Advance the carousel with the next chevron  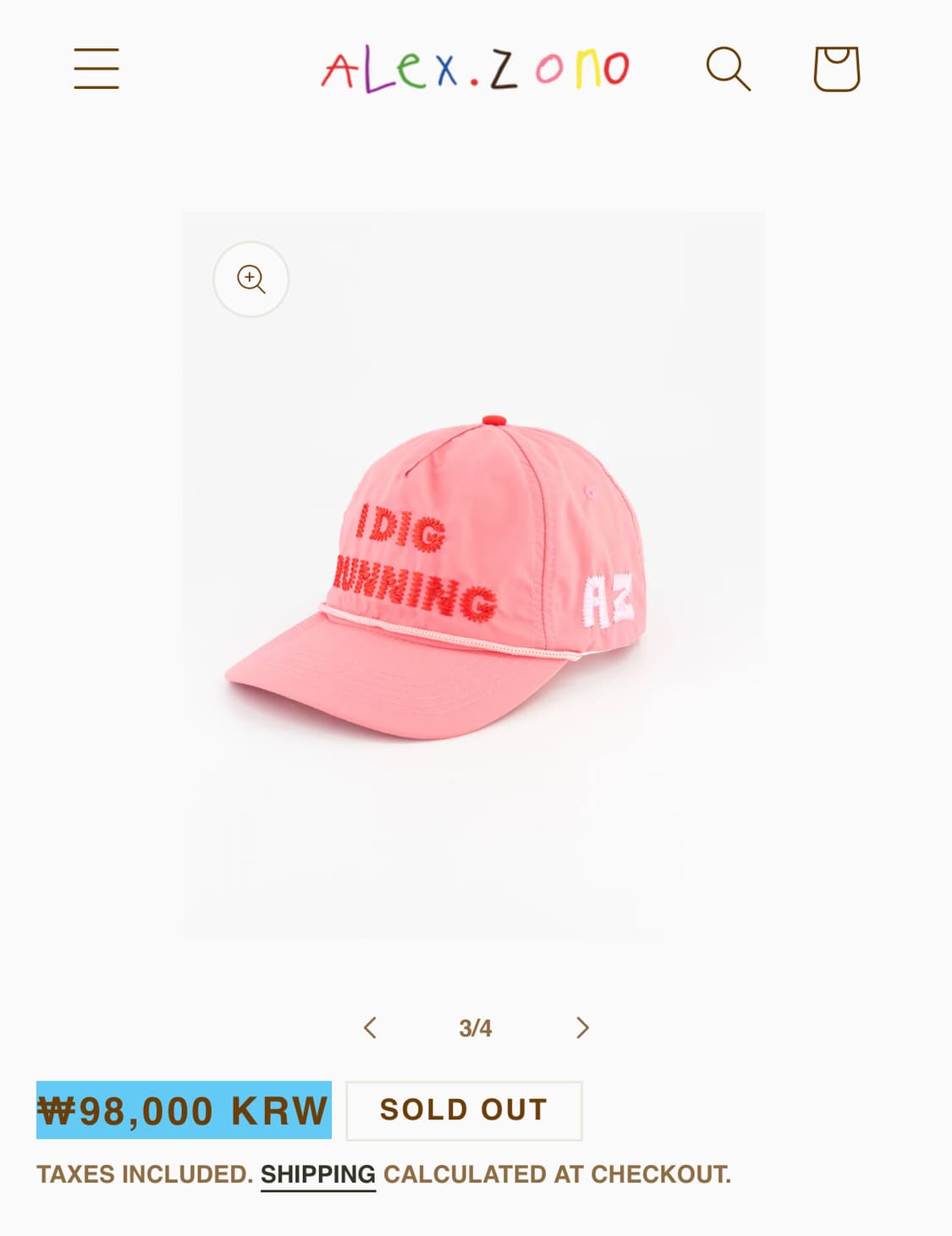[582, 1027]
